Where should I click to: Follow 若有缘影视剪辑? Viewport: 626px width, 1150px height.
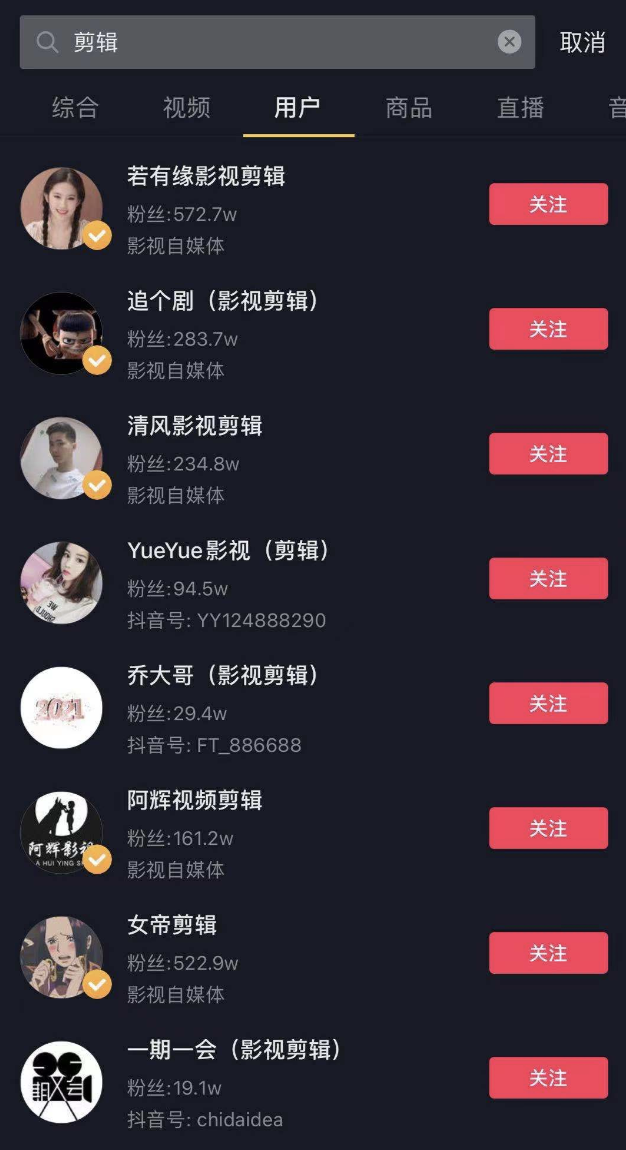pos(548,204)
